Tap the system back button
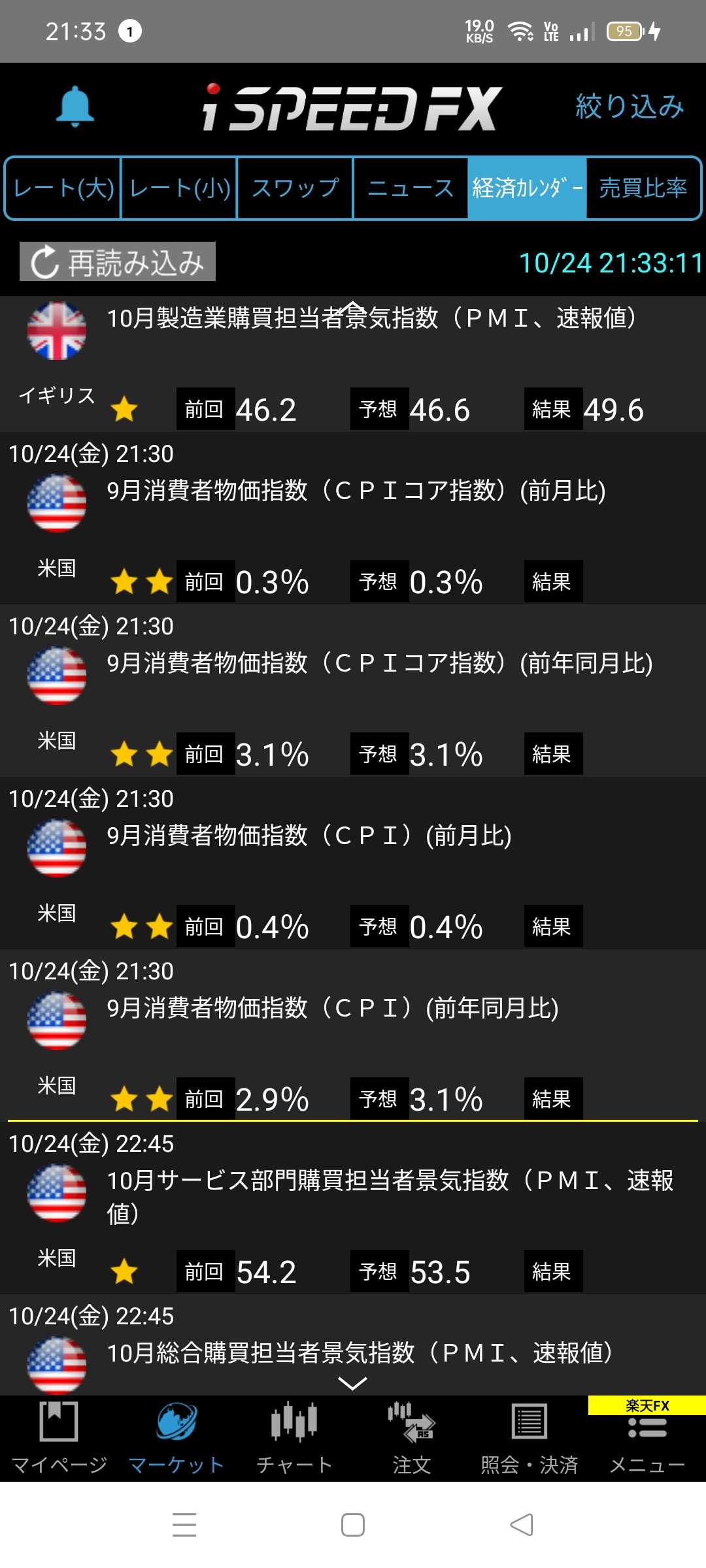706x1568 pixels. click(x=521, y=1525)
